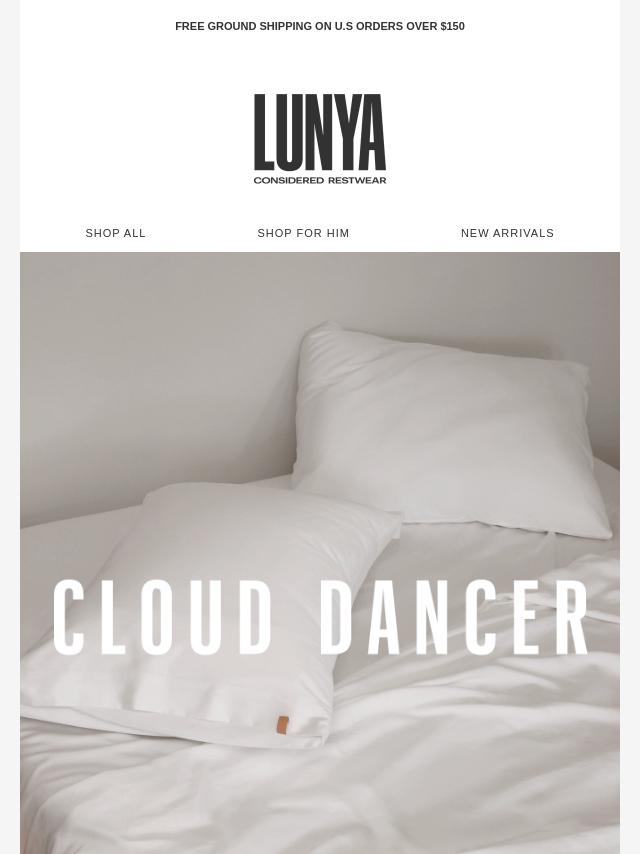View the New Arrivals link

click(507, 233)
